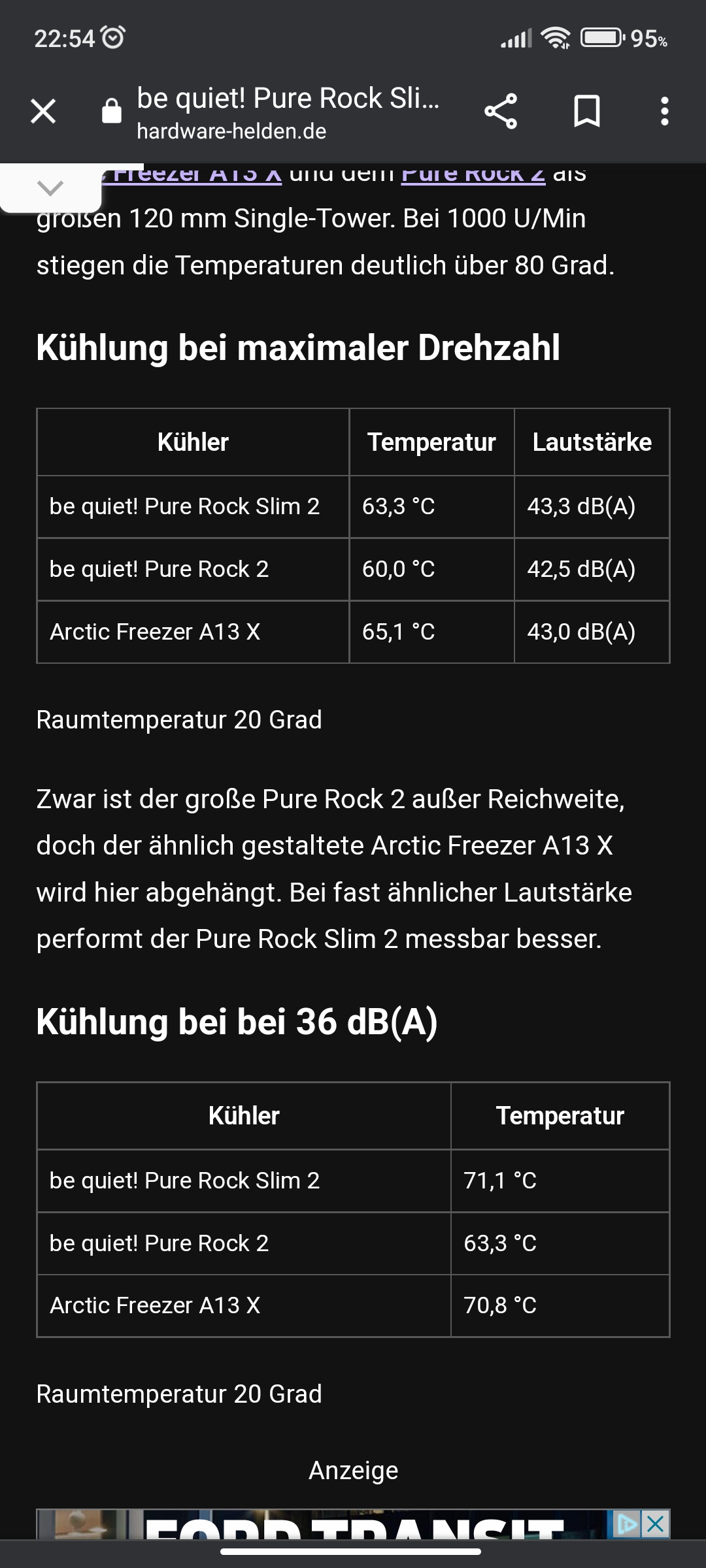This screenshot has height=1568, width=706.
Task: Dismiss the Ford Transit ad
Action: pos(655,1524)
